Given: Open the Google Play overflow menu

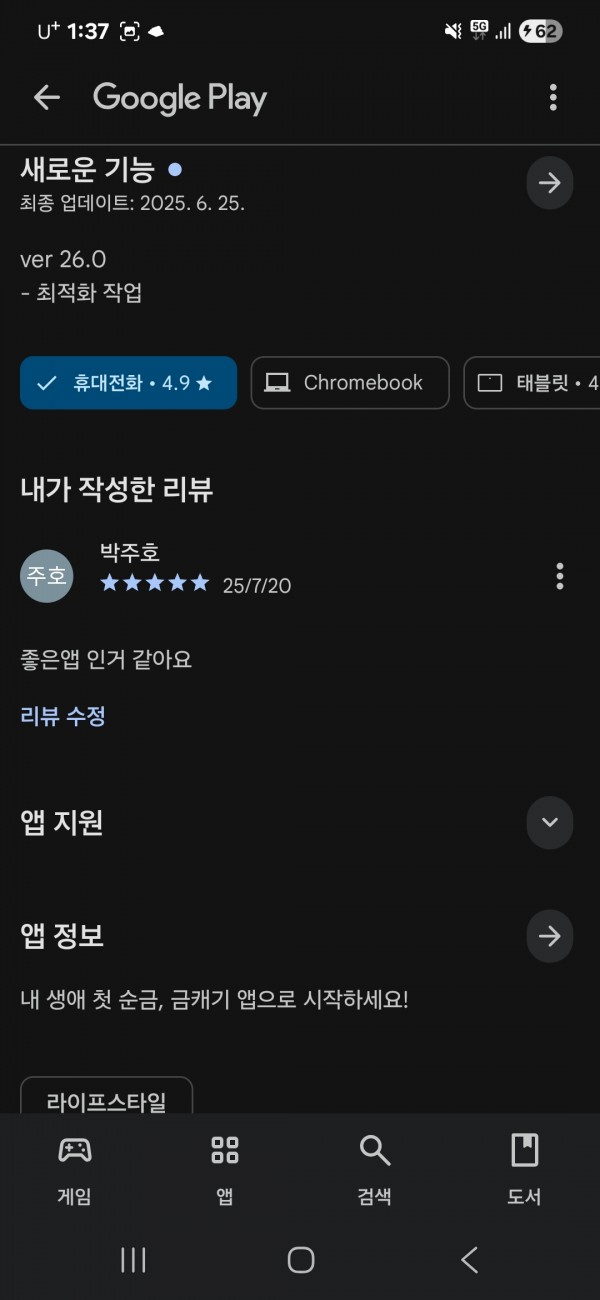Looking at the screenshot, I should [553, 97].
